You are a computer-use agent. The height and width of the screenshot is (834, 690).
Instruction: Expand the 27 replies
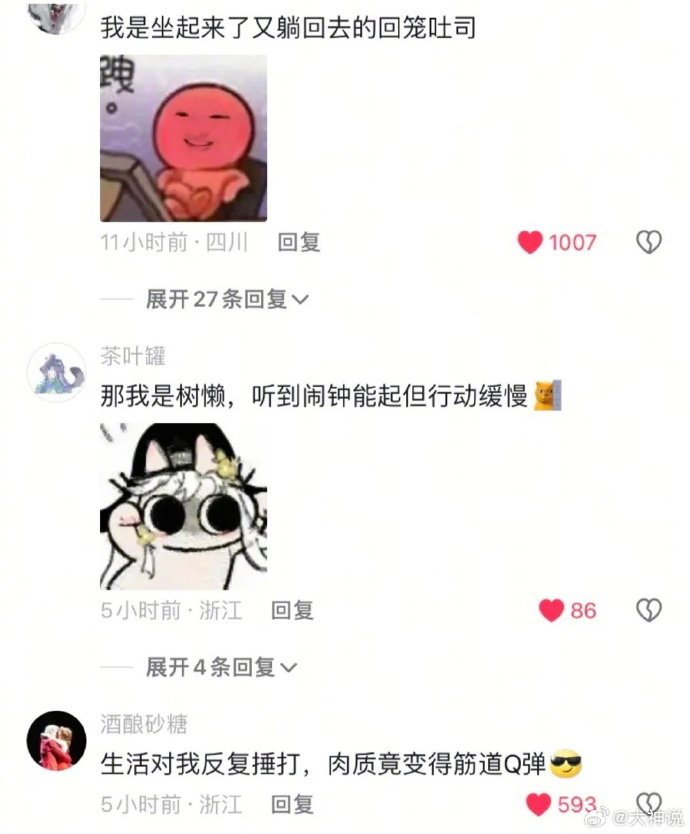click(227, 298)
